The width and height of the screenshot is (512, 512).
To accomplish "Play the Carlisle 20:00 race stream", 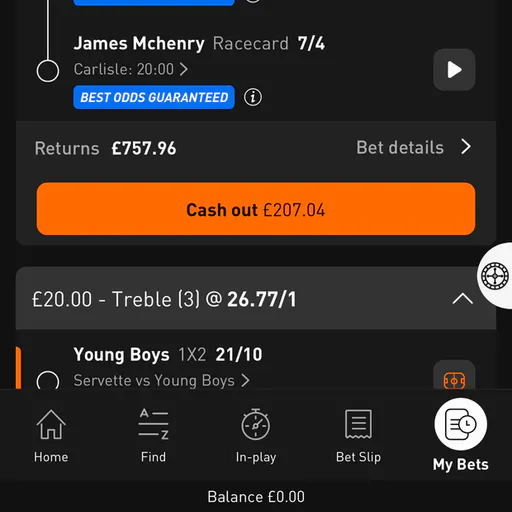I will [x=454, y=70].
